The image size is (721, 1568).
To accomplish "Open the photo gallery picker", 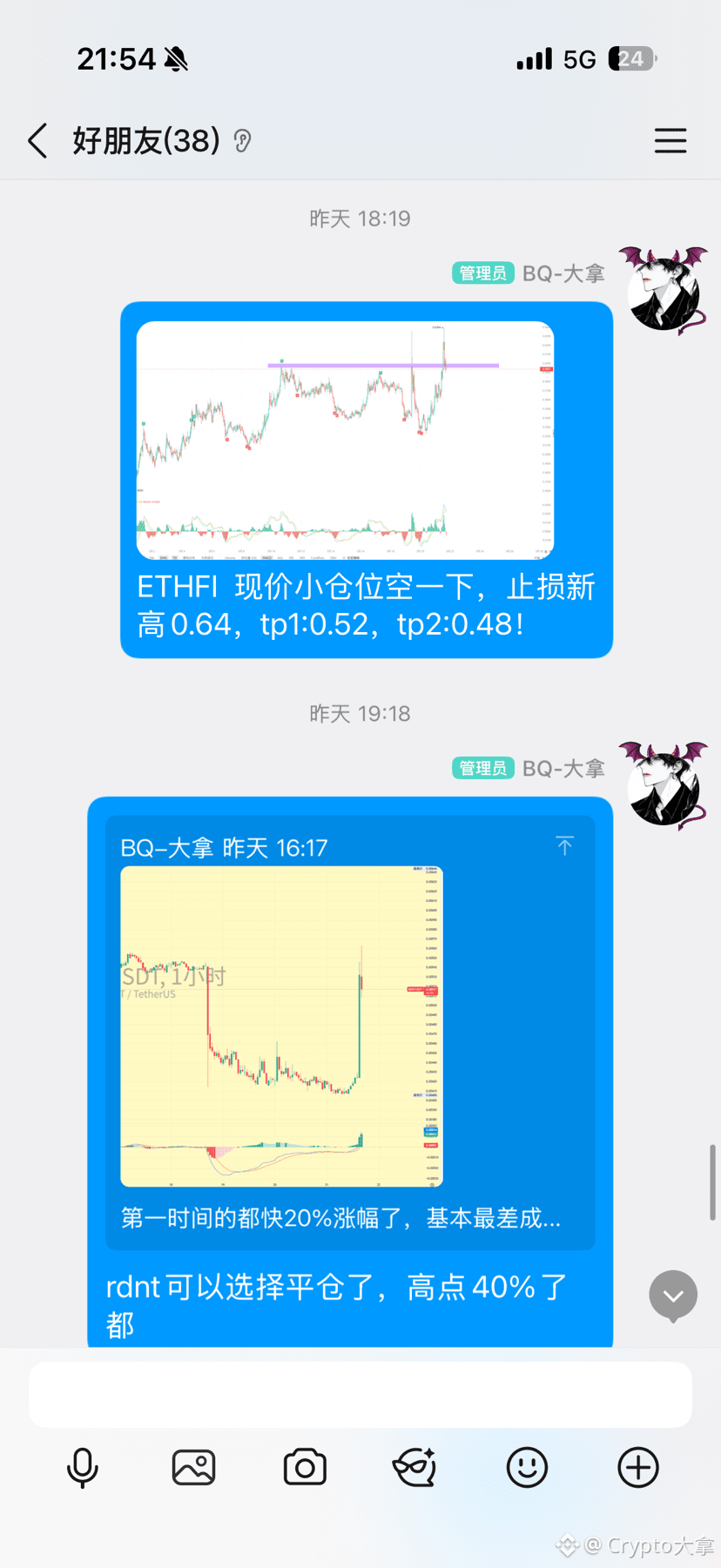I will (x=193, y=1468).
